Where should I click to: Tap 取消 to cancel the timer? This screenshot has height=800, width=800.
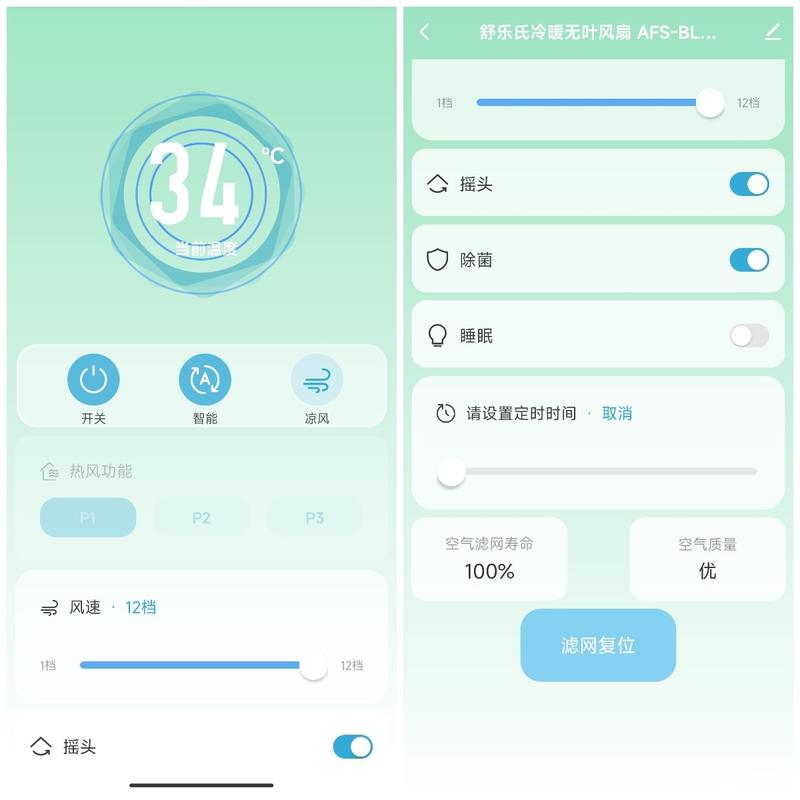[617, 413]
